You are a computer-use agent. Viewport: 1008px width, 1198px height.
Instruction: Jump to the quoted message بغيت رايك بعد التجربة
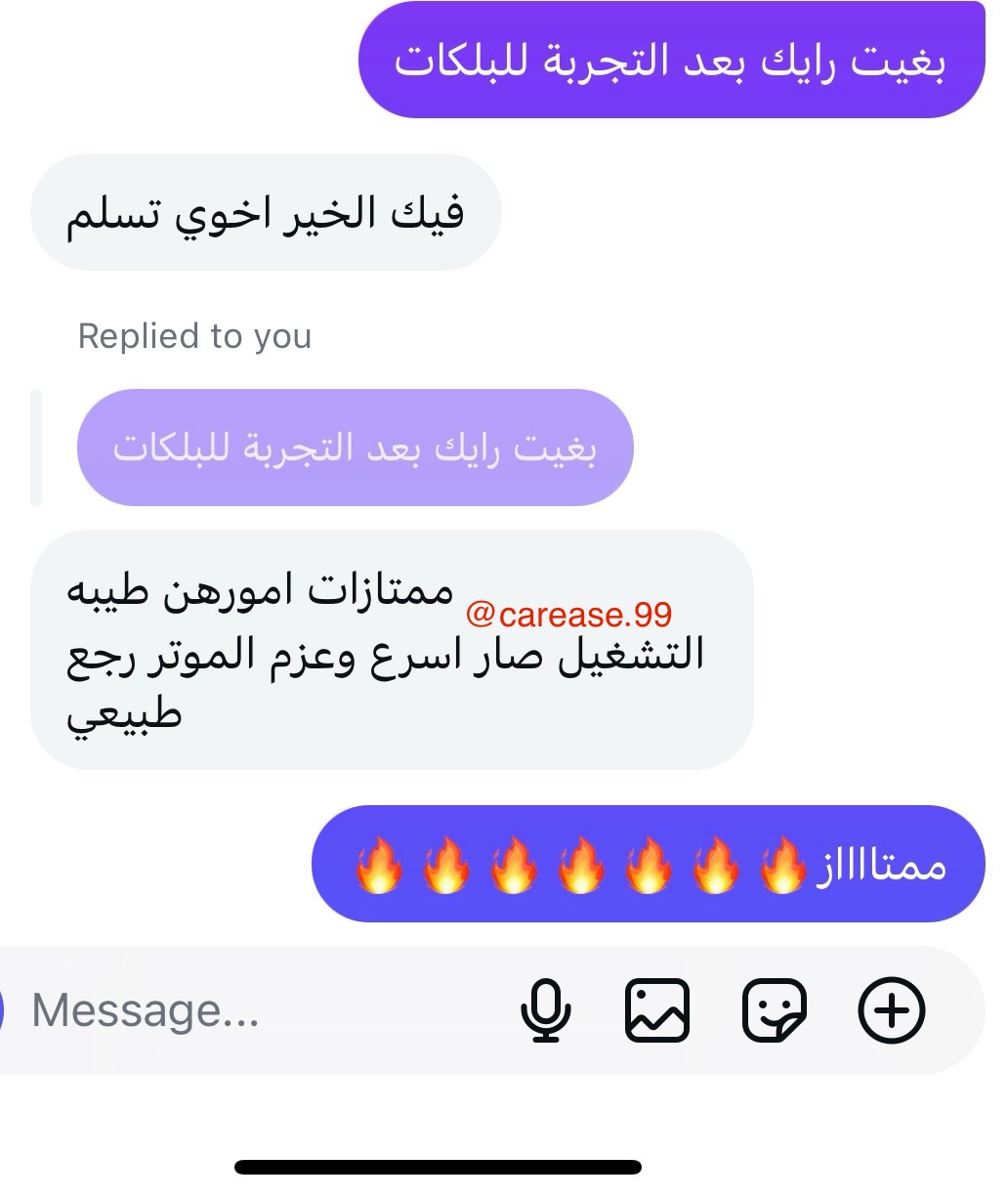coord(356,448)
